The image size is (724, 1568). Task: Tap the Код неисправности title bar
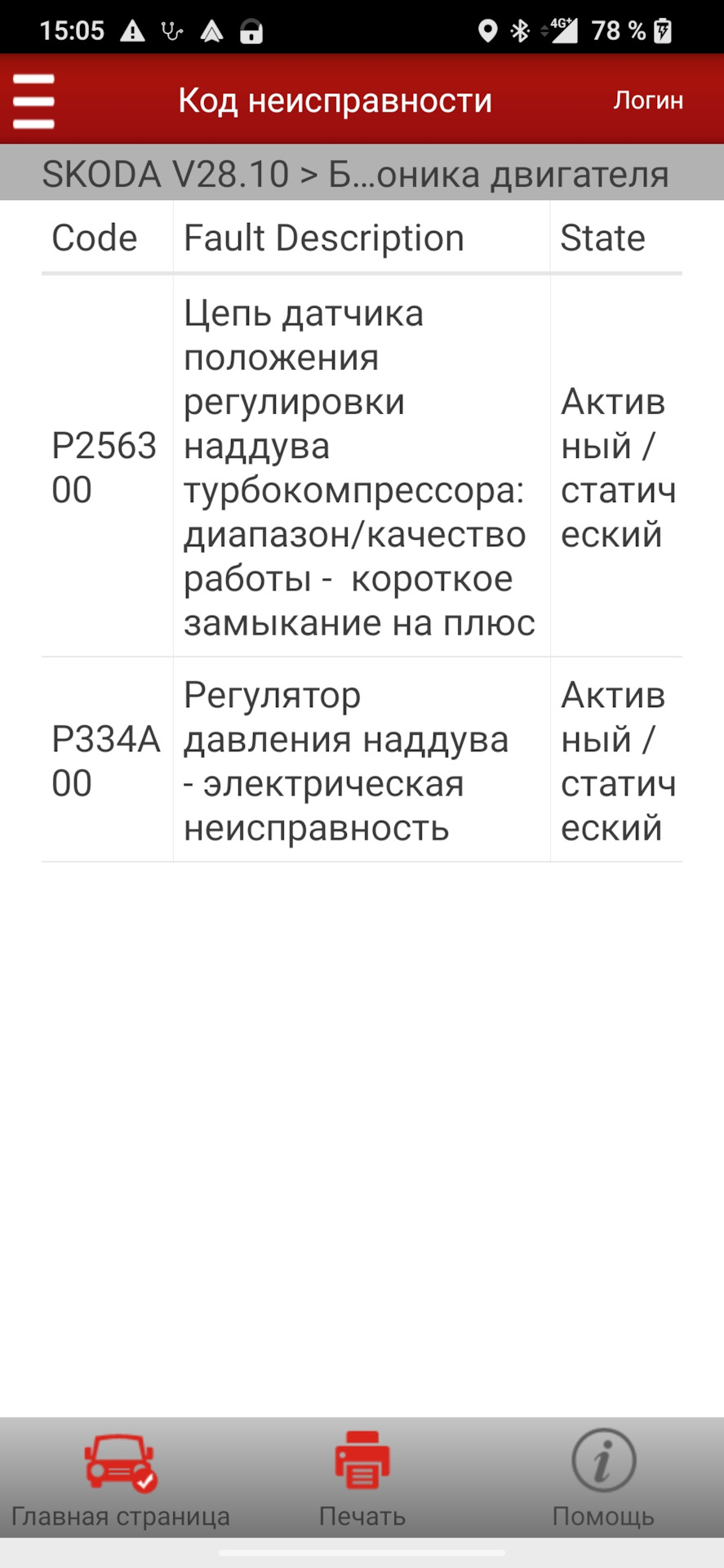pyautogui.click(x=335, y=99)
